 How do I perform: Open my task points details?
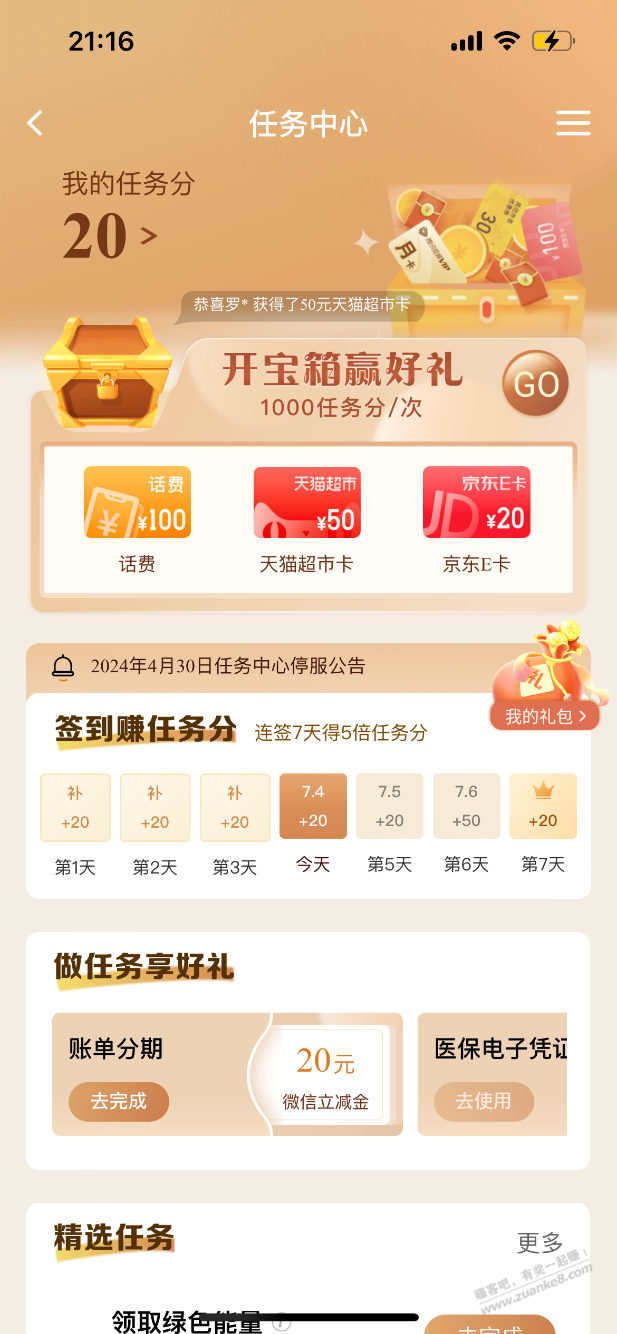point(110,235)
